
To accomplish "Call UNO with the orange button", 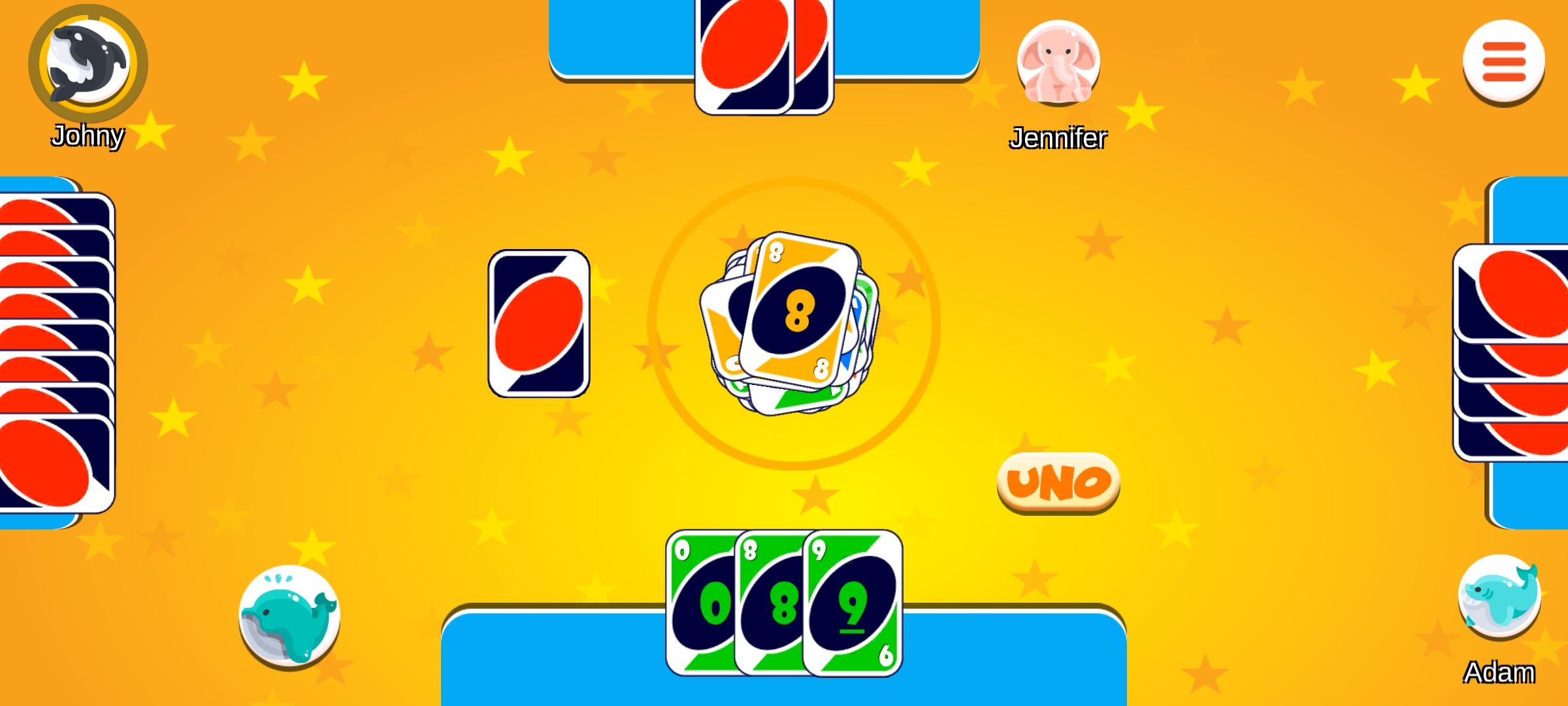I will (1058, 482).
